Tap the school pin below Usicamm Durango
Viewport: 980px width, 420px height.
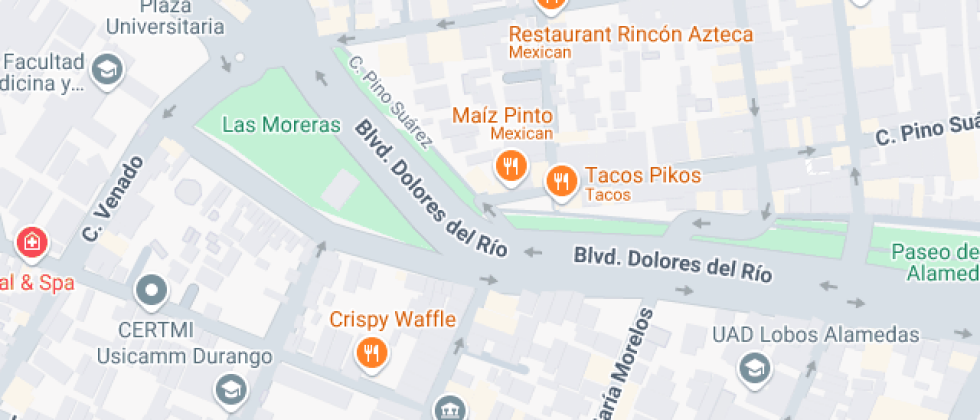[x=232, y=388]
